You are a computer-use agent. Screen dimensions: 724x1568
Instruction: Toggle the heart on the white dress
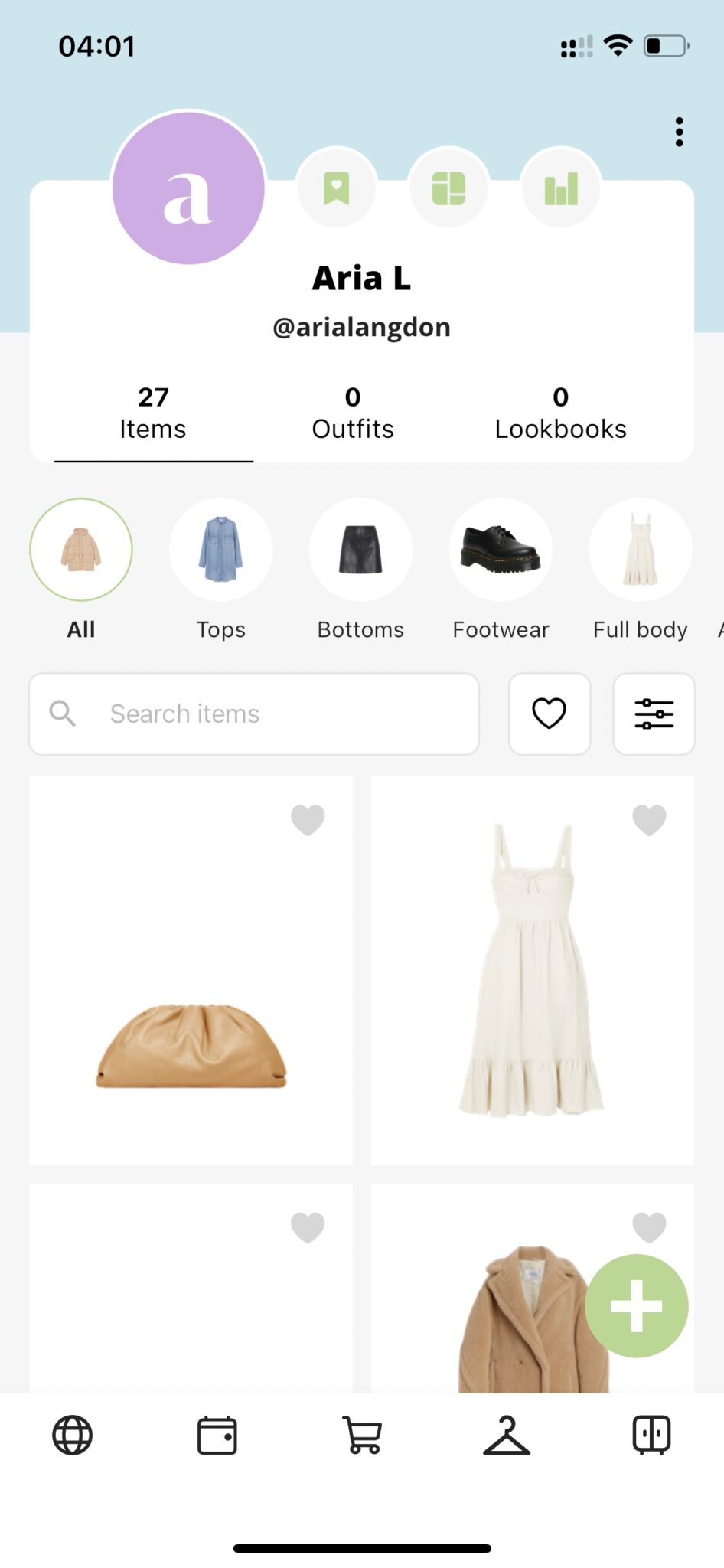click(648, 819)
